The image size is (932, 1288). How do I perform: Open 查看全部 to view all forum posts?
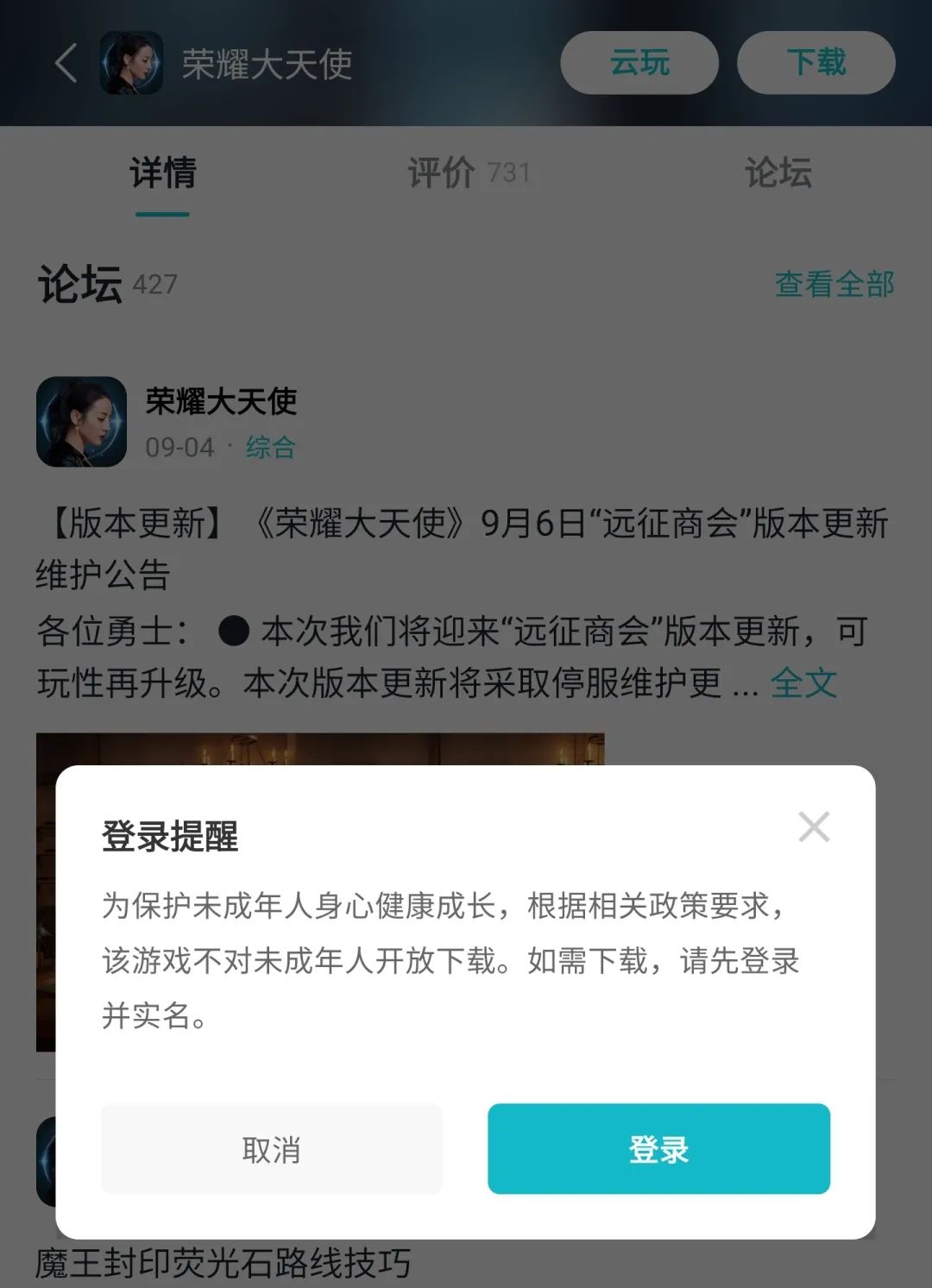tap(832, 285)
